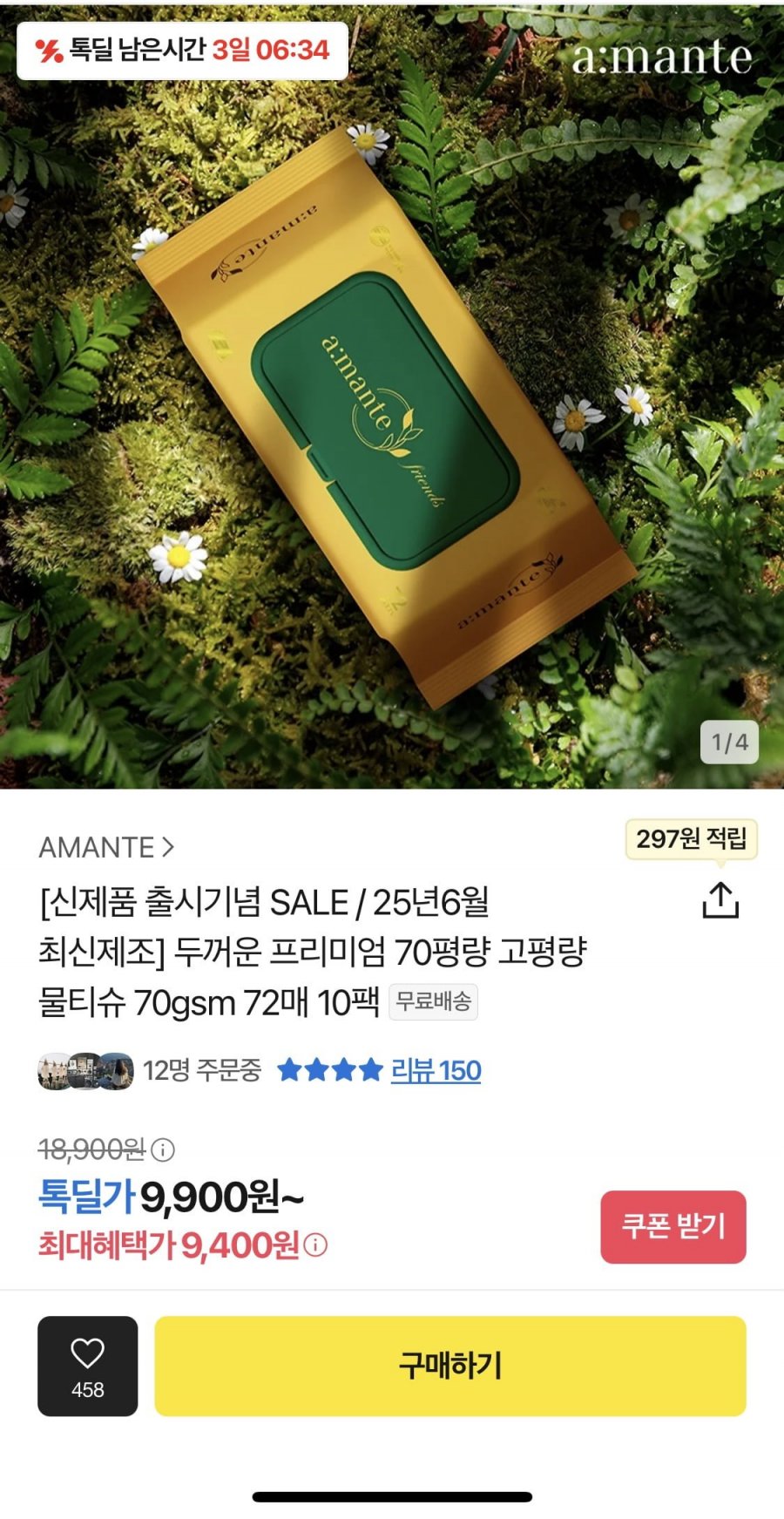
Task: Add to wishlist with the heart button
Action: coord(87,1366)
